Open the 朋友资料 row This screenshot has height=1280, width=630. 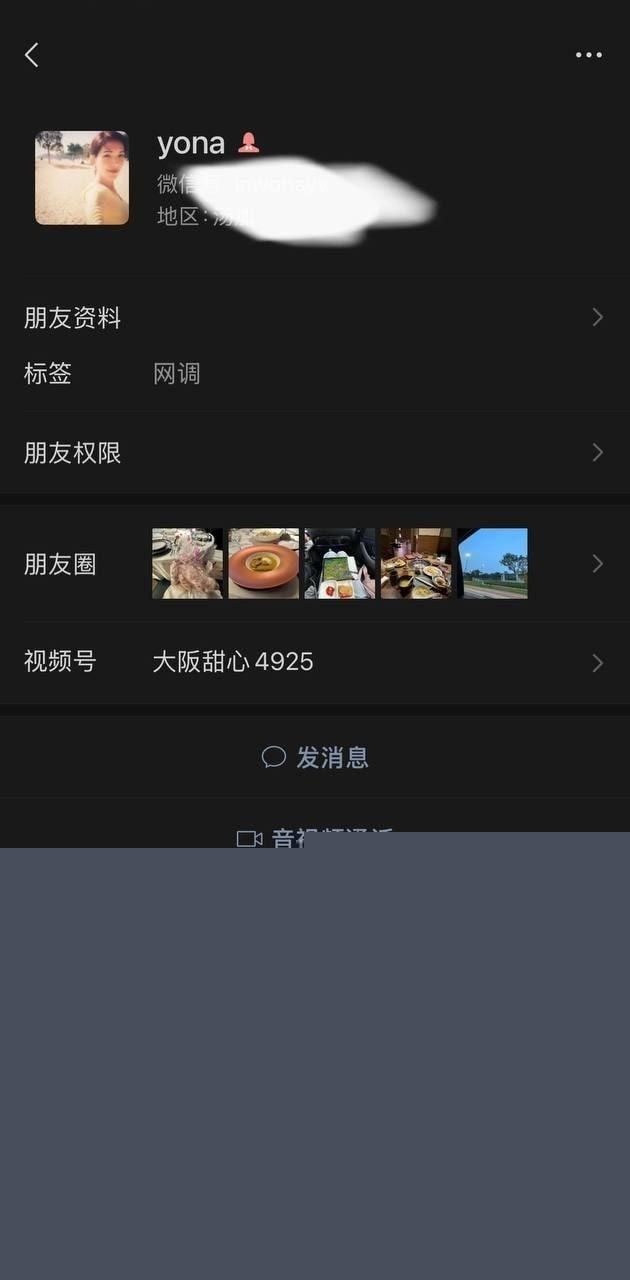[x=314, y=318]
